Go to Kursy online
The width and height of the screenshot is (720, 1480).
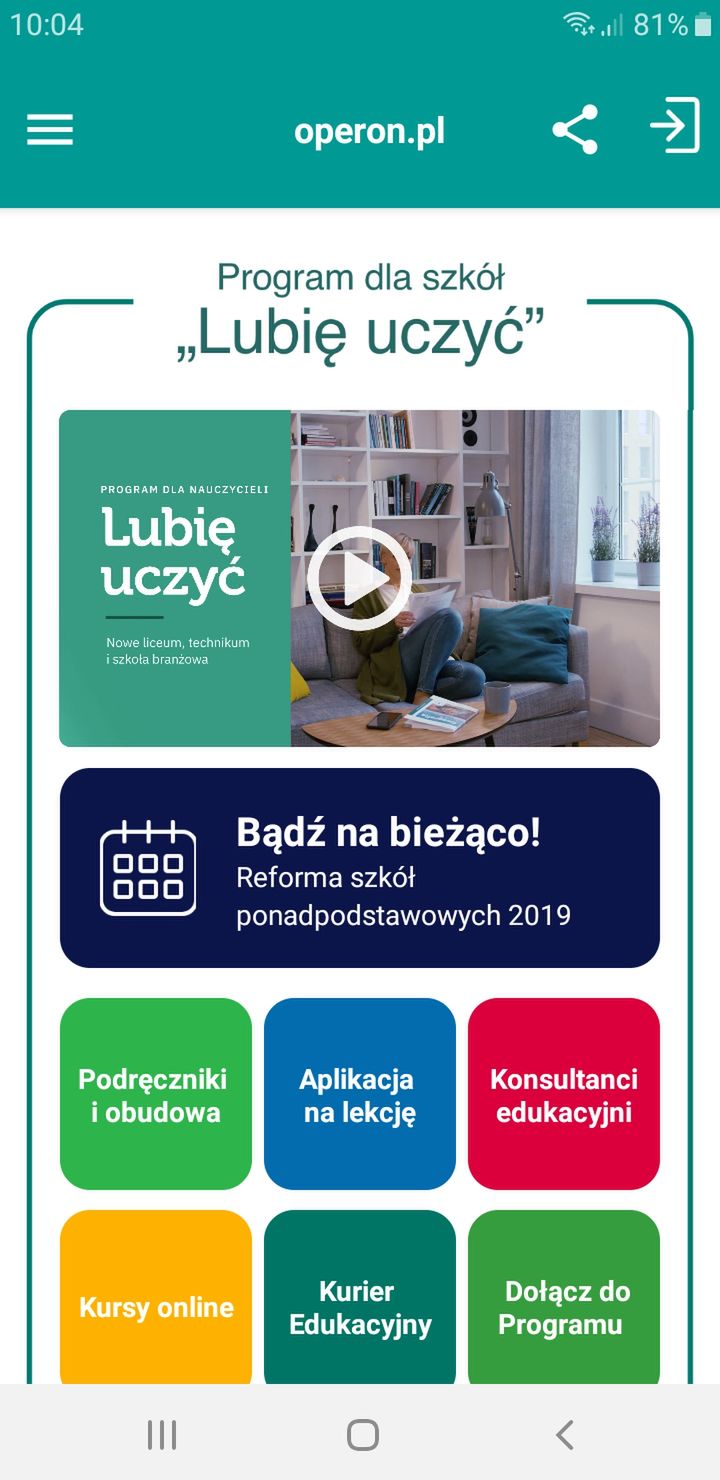pyautogui.click(x=156, y=1298)
